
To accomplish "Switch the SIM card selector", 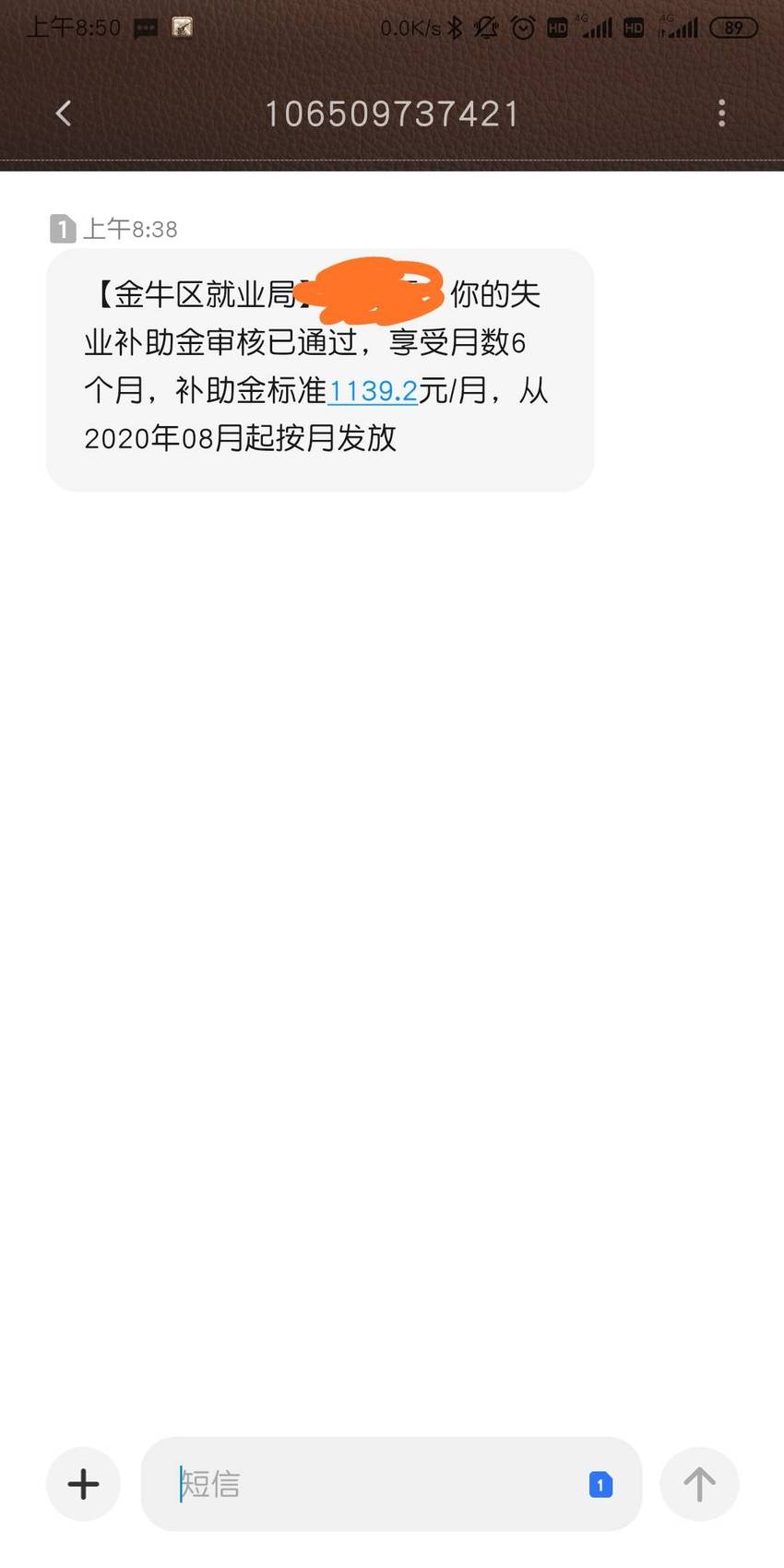I will [600, 1485].
